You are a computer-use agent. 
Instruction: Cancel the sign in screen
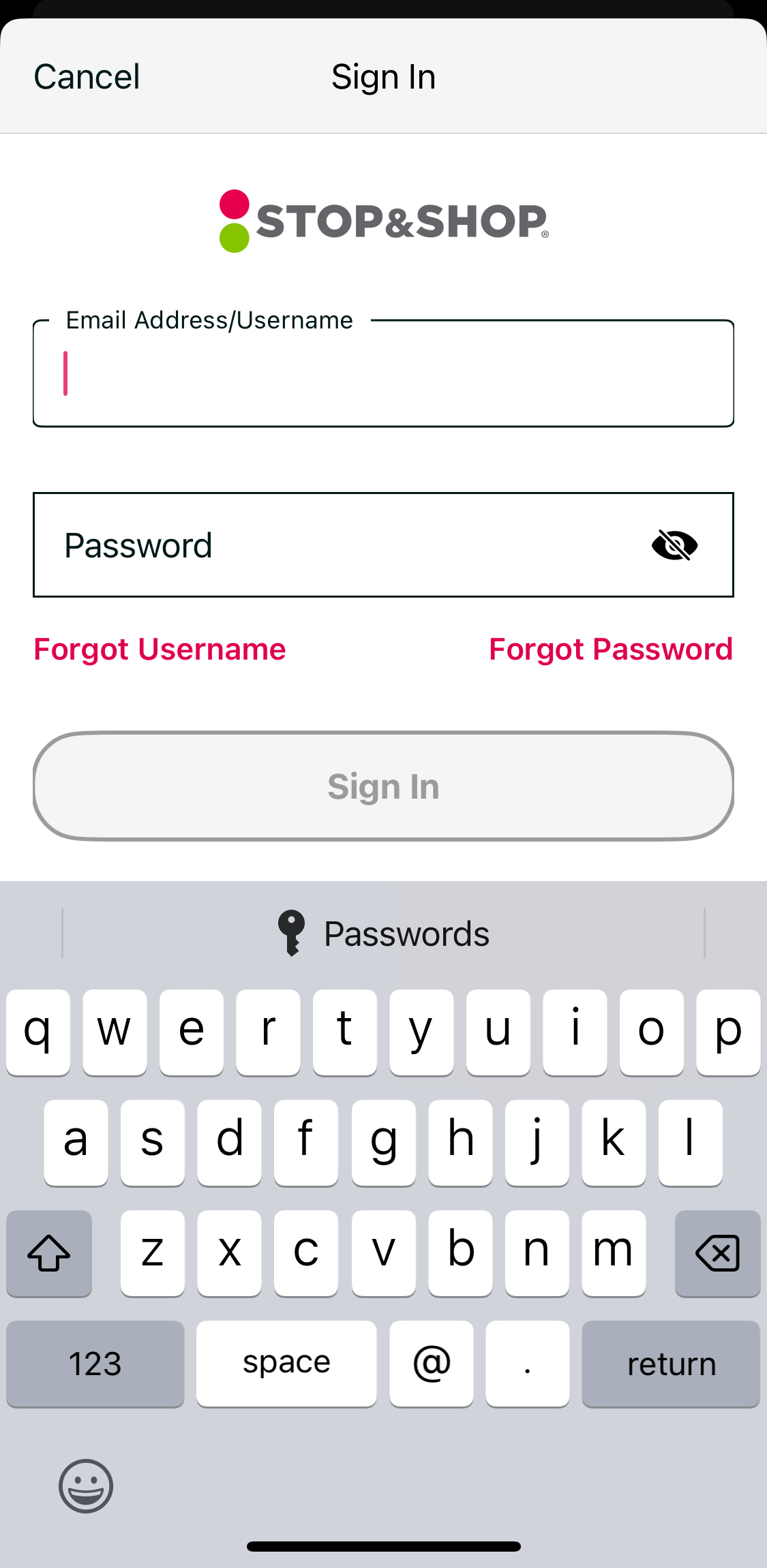tap(86, 76)
